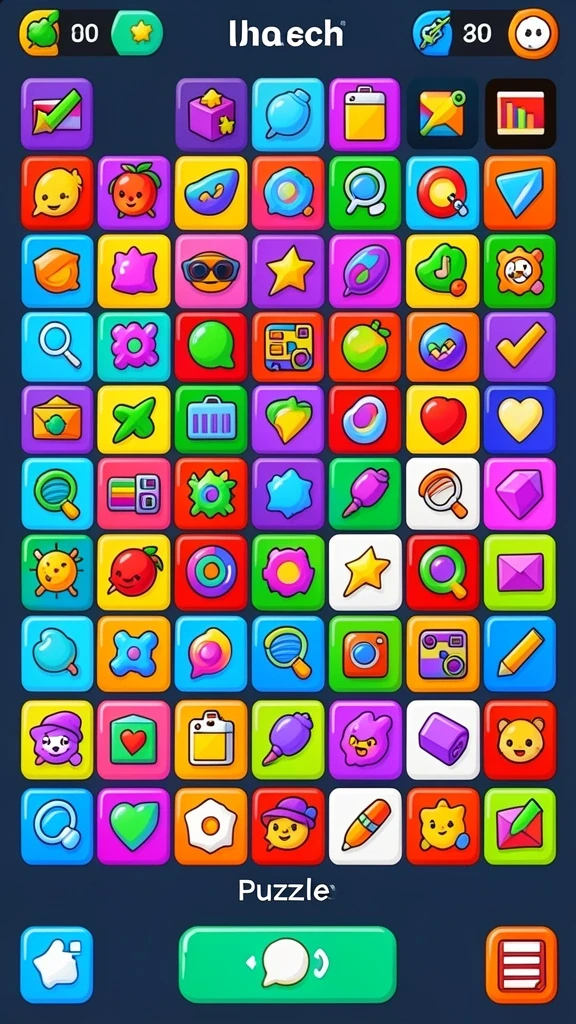Choose the yellow heart on blue tile
This screenshot has height=1024, width=576.
(x=520, y=419)
